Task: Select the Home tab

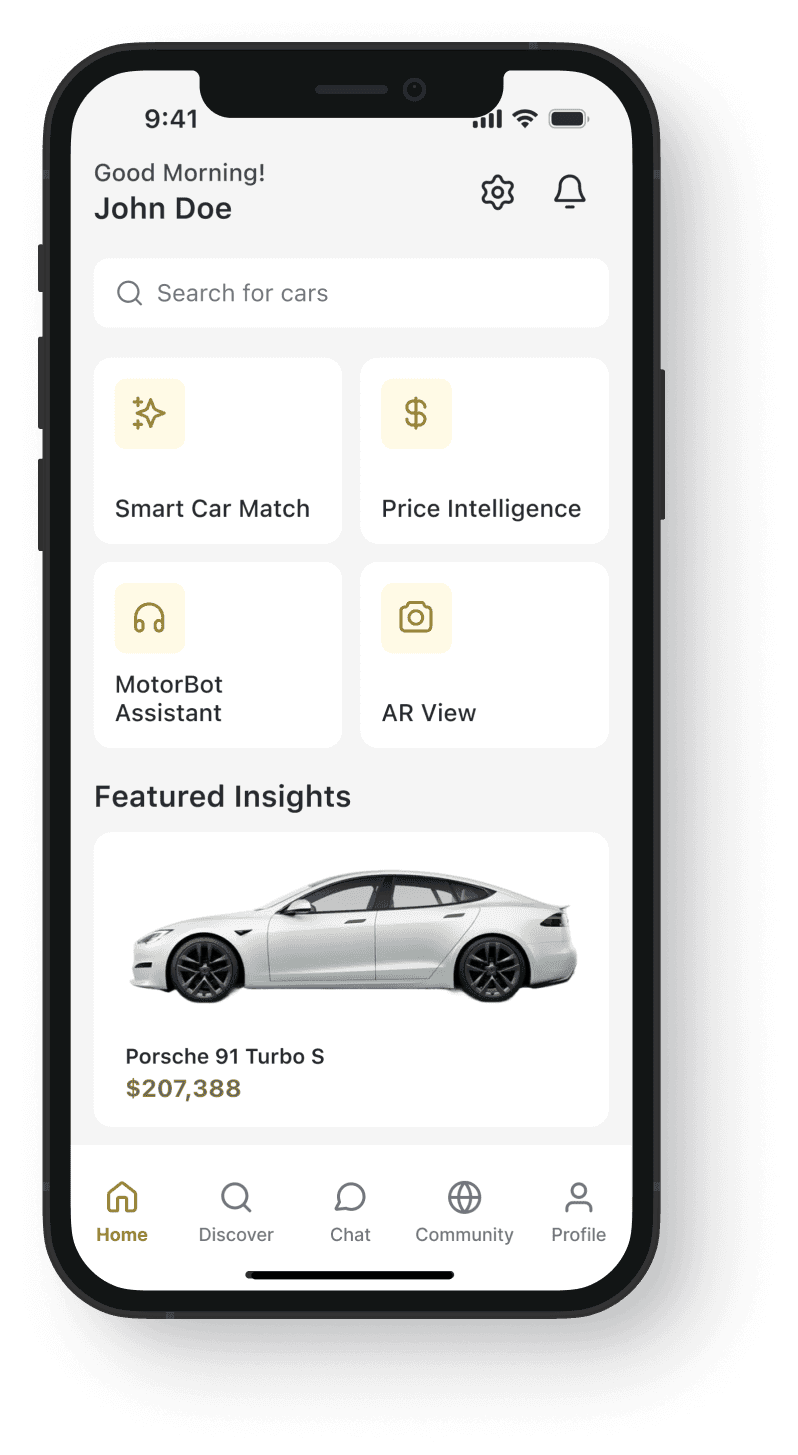Action: coord(122,1211)
